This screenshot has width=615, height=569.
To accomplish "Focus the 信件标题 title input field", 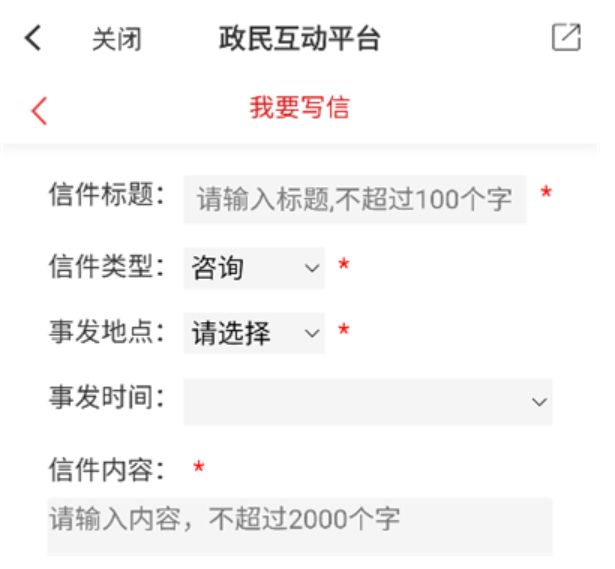I will click(x=355, y=199).
